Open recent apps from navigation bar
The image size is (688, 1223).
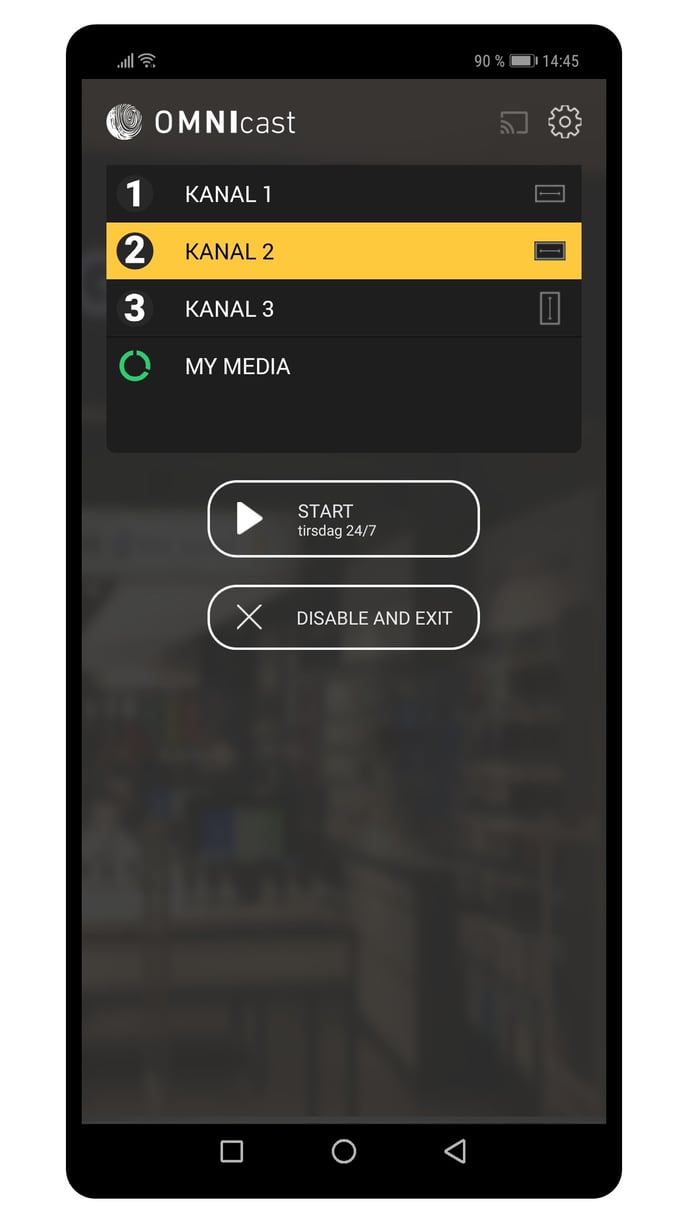pos(231,1151)
